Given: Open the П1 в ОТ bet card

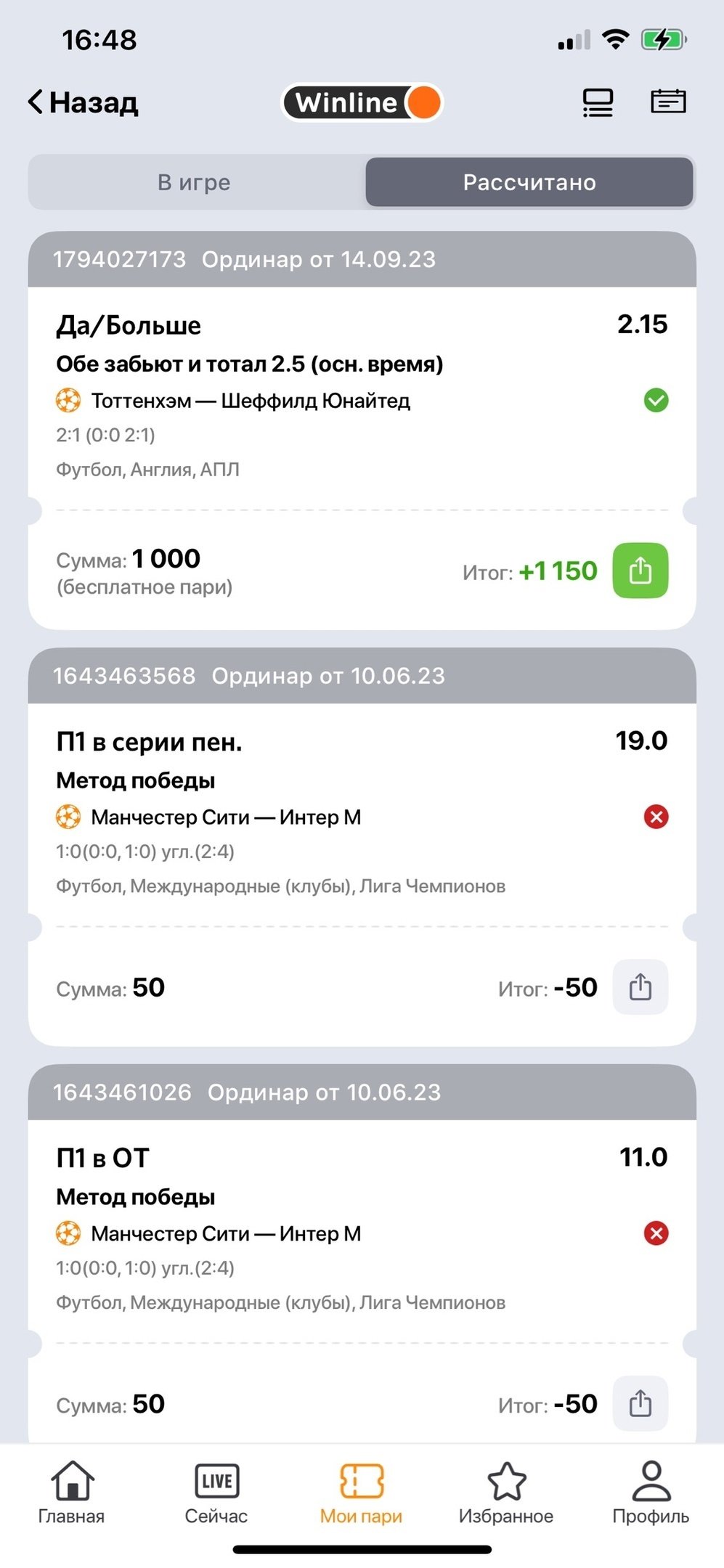Looking at the screenshot, I should click(327, 1233).
